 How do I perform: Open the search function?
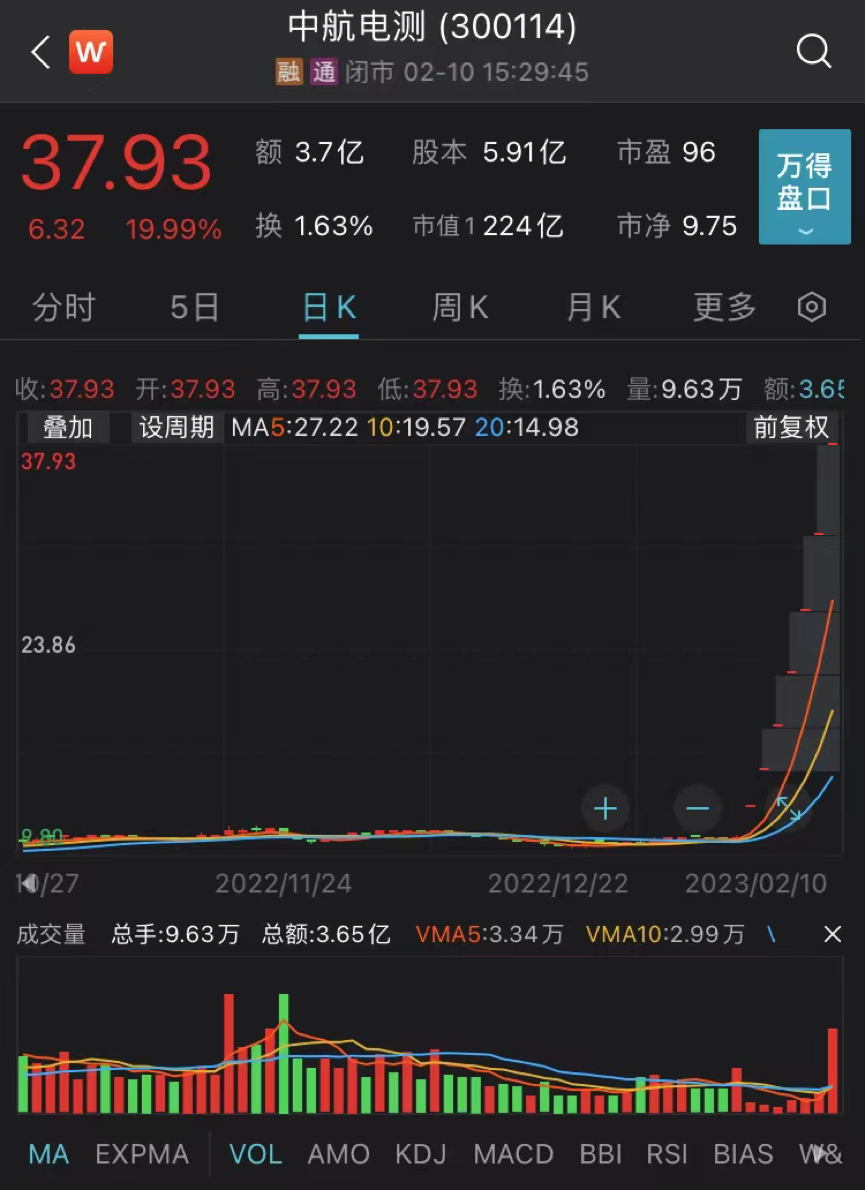pyautogui.click(x=814, y=52)
